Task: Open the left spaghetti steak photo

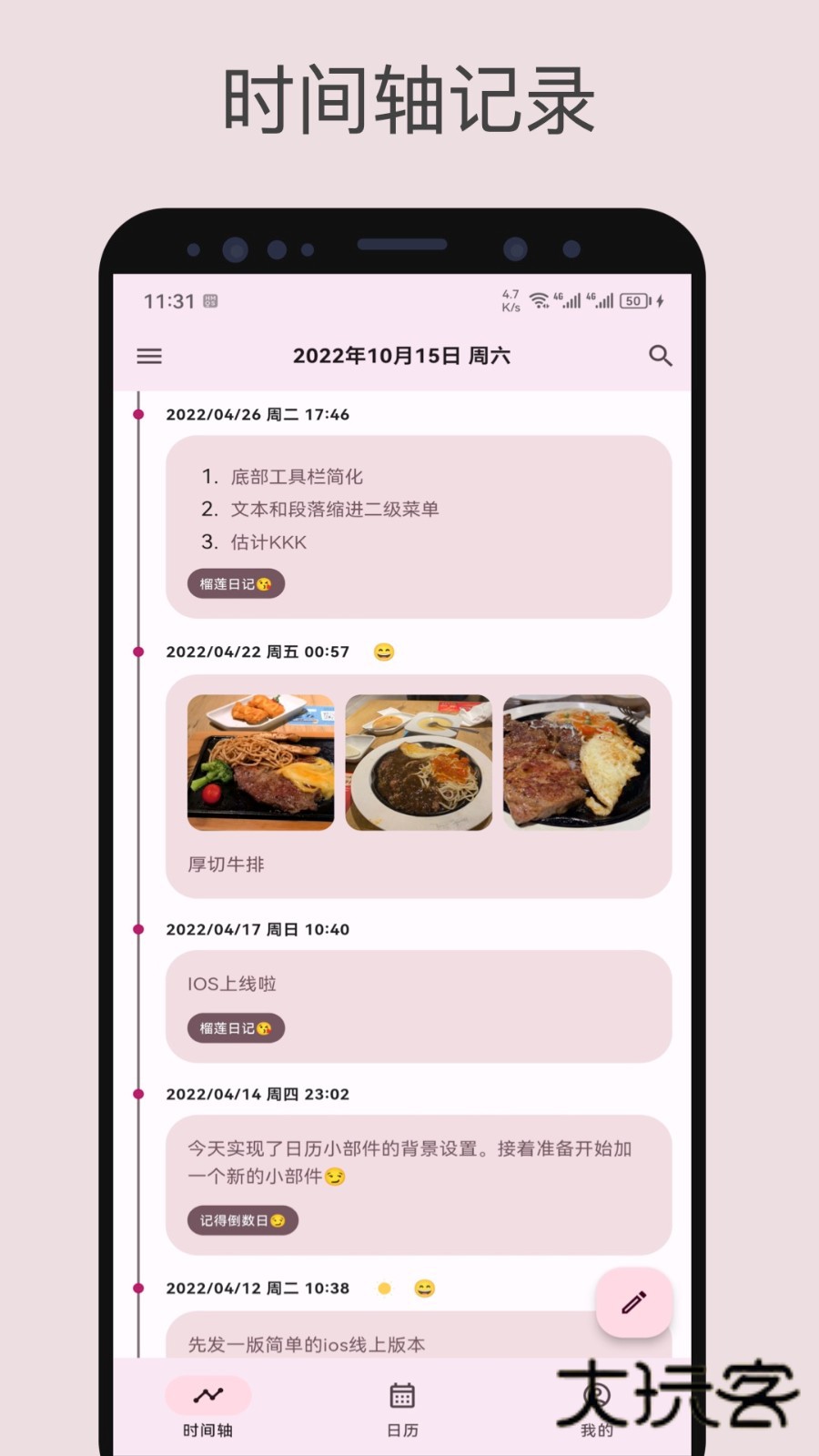Action: click(x=259, y=762)
